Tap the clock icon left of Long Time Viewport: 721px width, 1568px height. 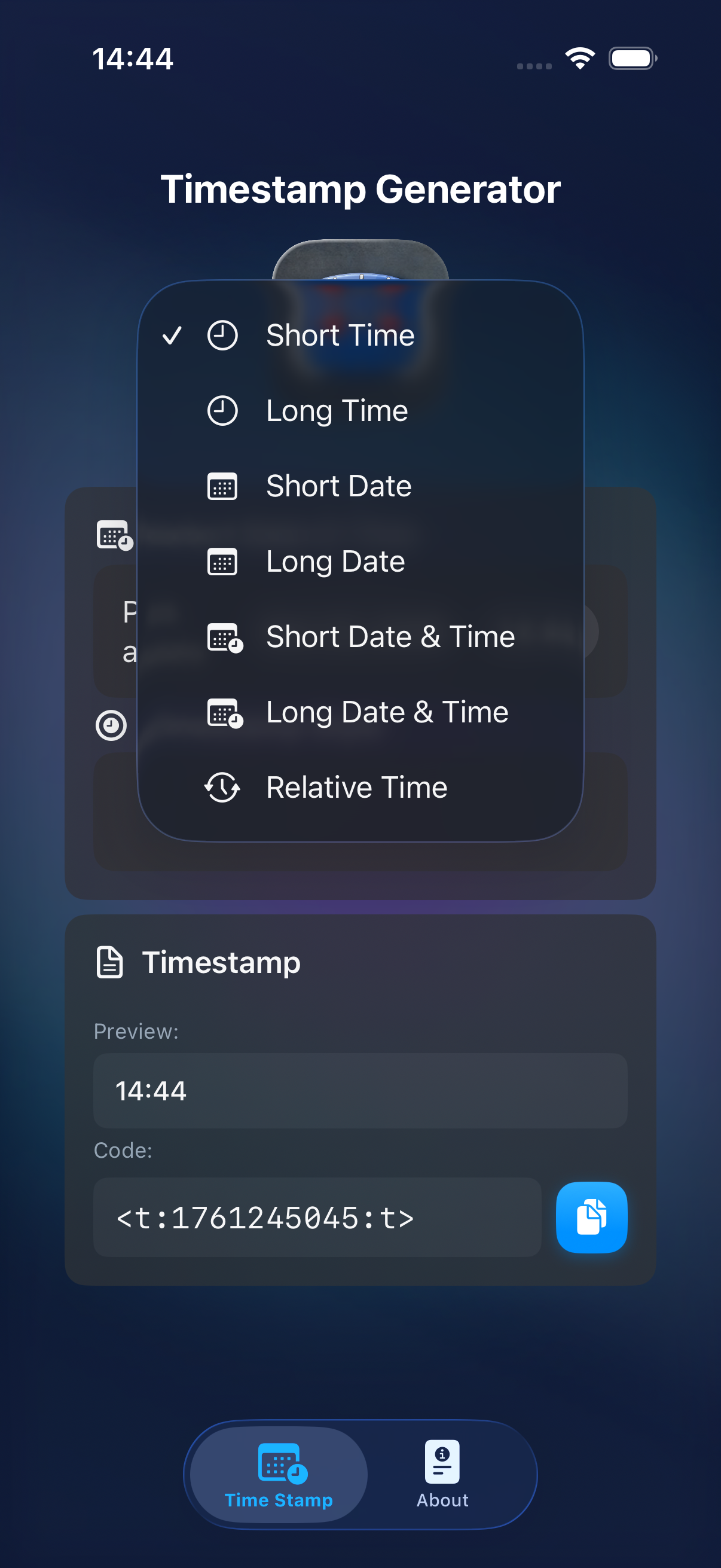(x=221, y=410)
